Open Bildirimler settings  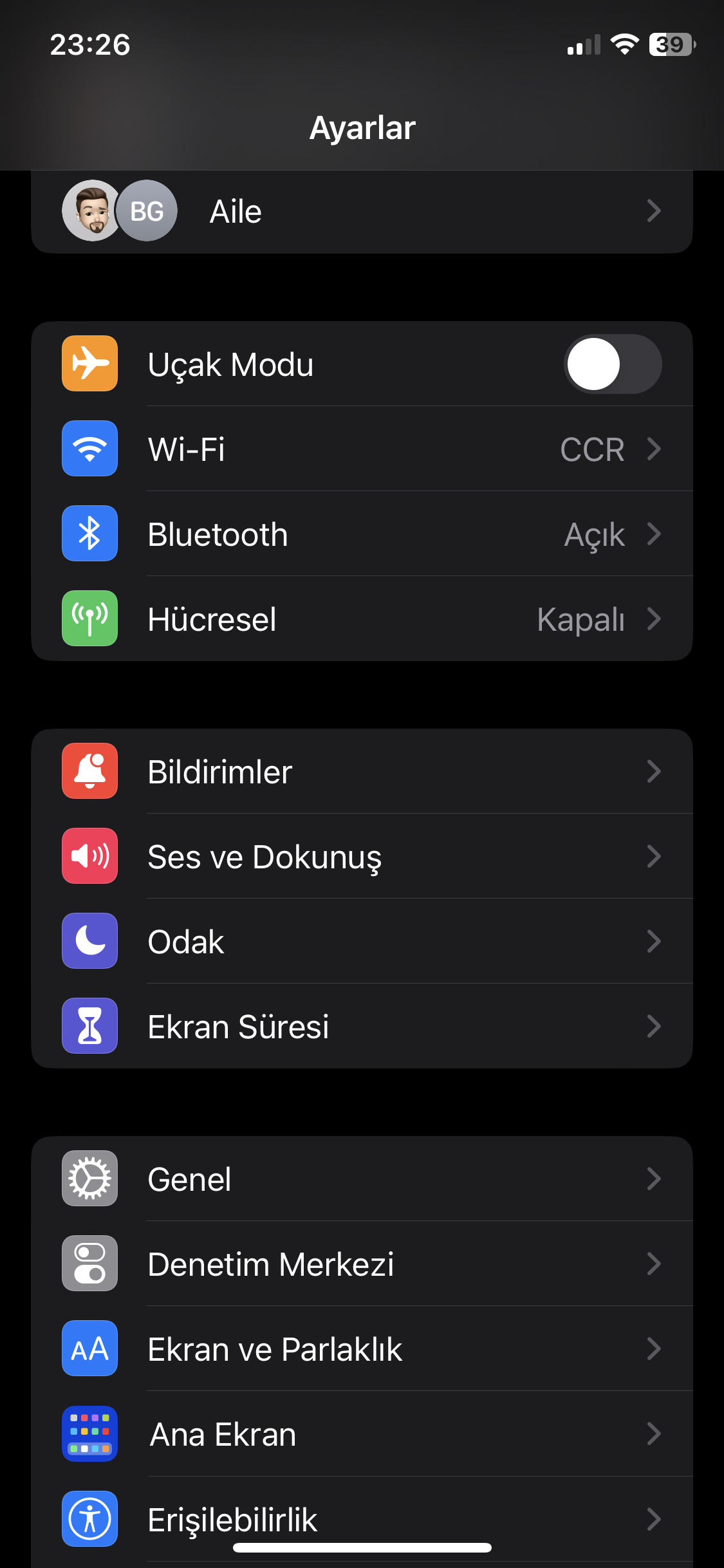(362, 771)
